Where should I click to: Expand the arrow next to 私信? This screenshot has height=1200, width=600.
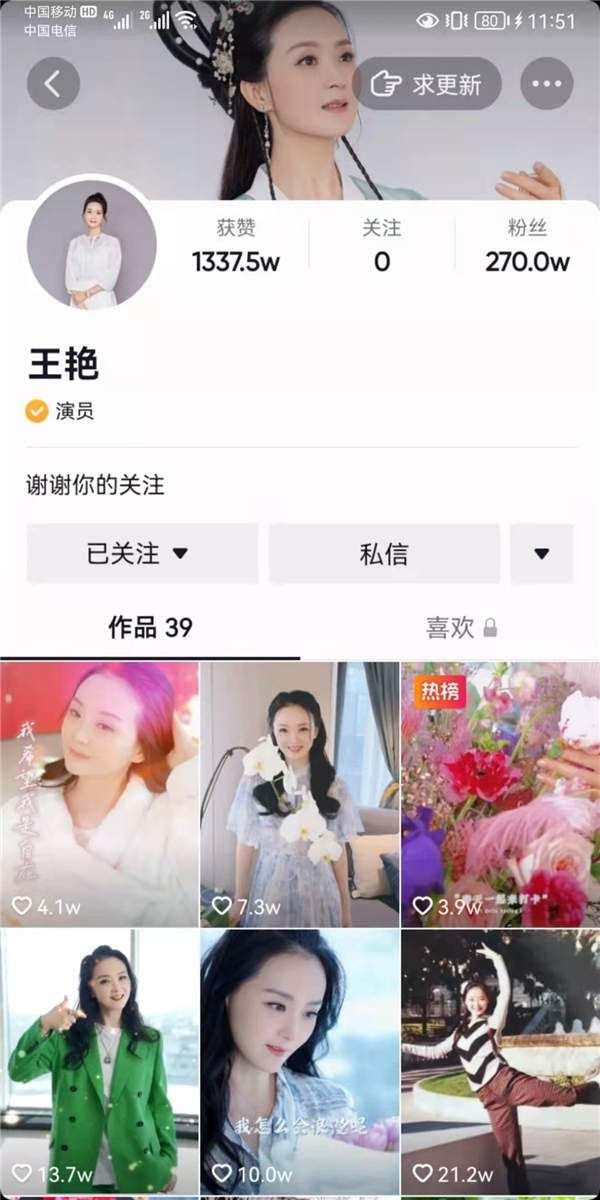542,553
